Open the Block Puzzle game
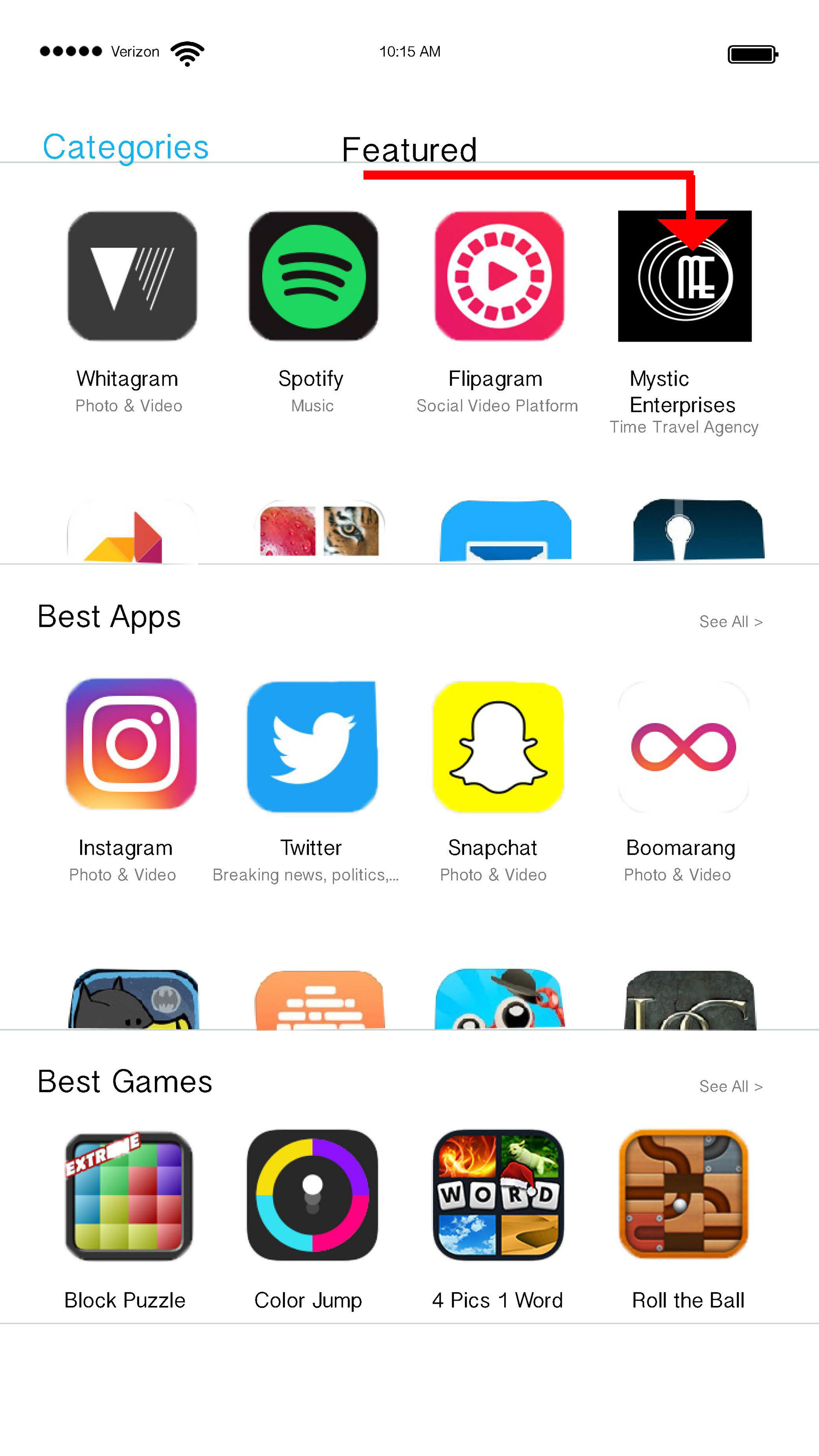The height and width of the screenshot is (1456, 819). click(x=129, y=1195)
